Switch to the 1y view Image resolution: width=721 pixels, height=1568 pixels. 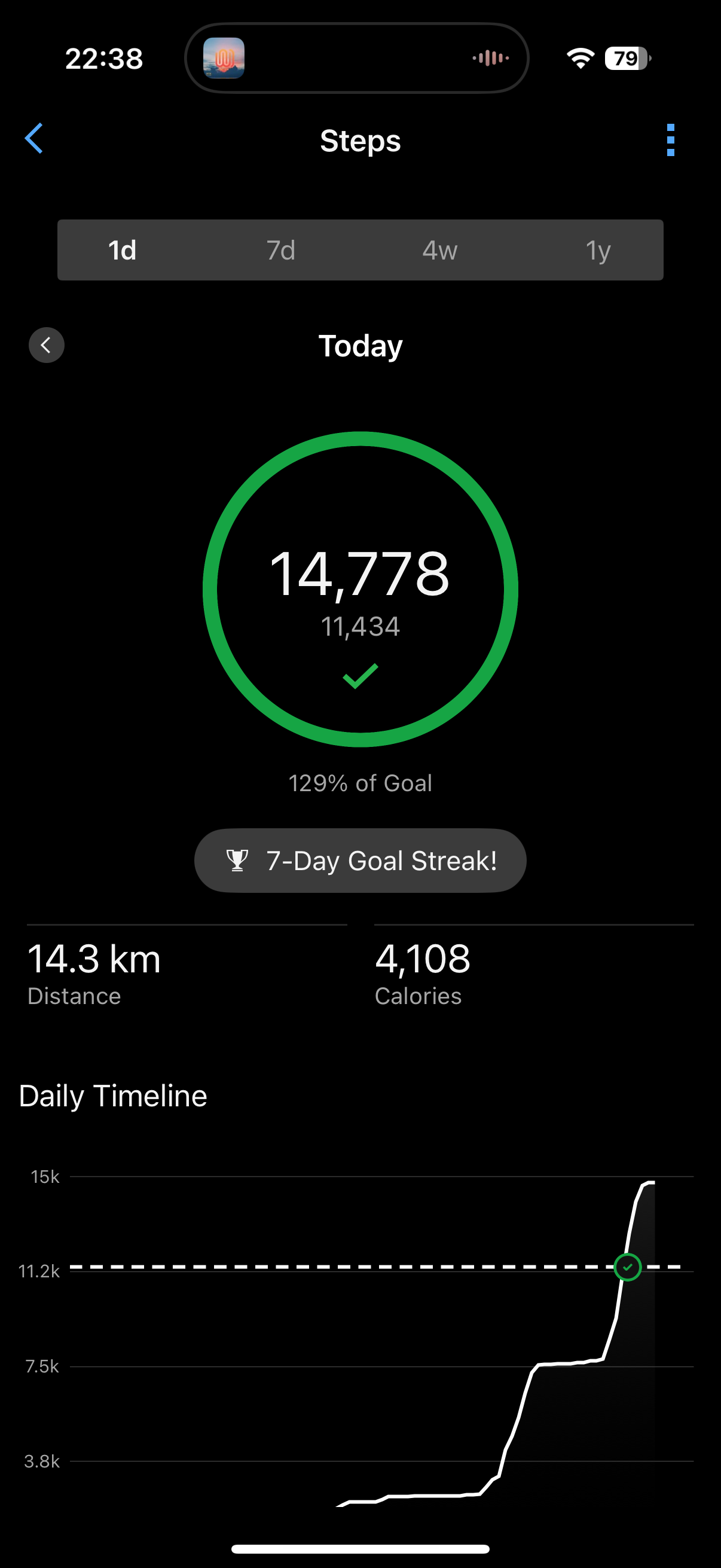click(x=598, y=250)
